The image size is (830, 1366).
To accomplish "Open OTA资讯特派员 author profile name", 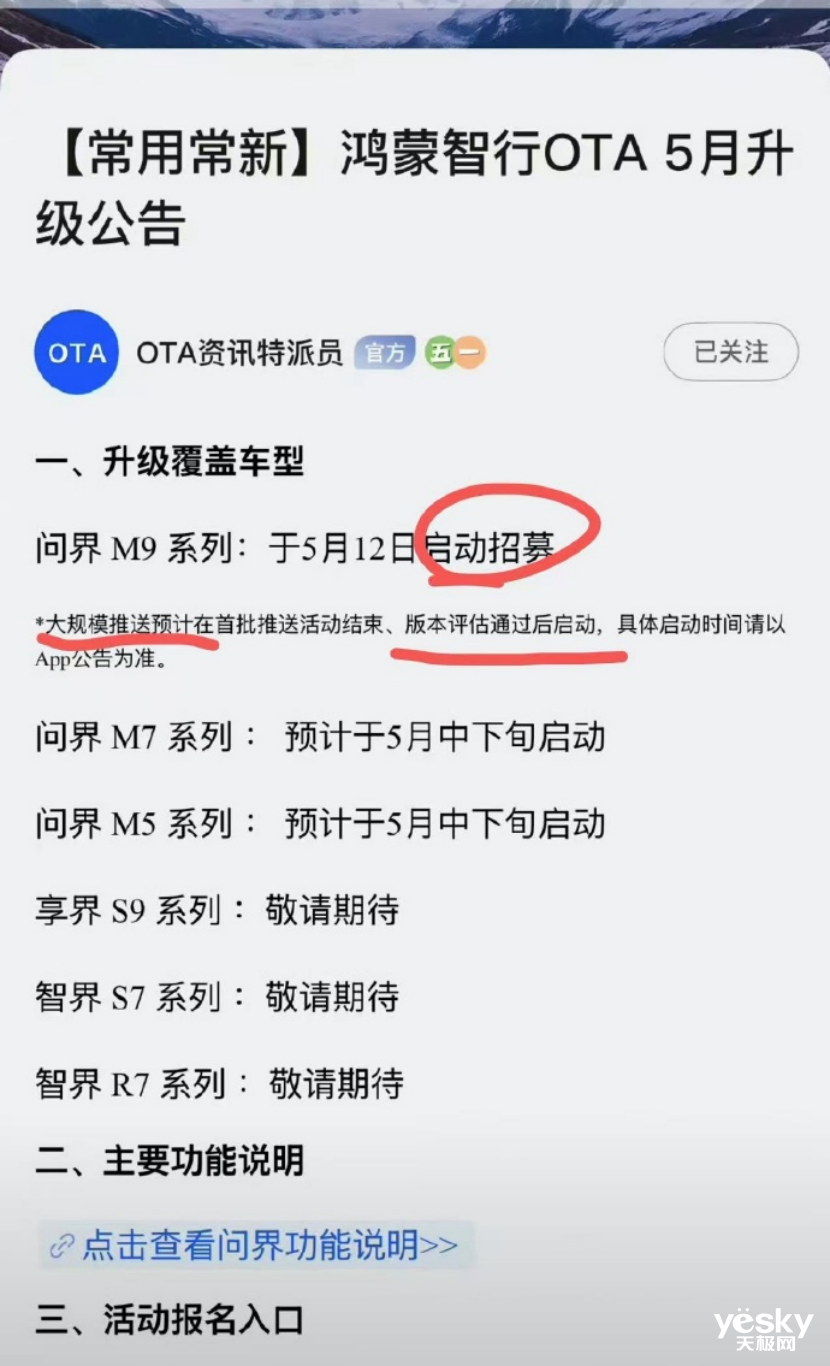I will (x=239, y=352).
